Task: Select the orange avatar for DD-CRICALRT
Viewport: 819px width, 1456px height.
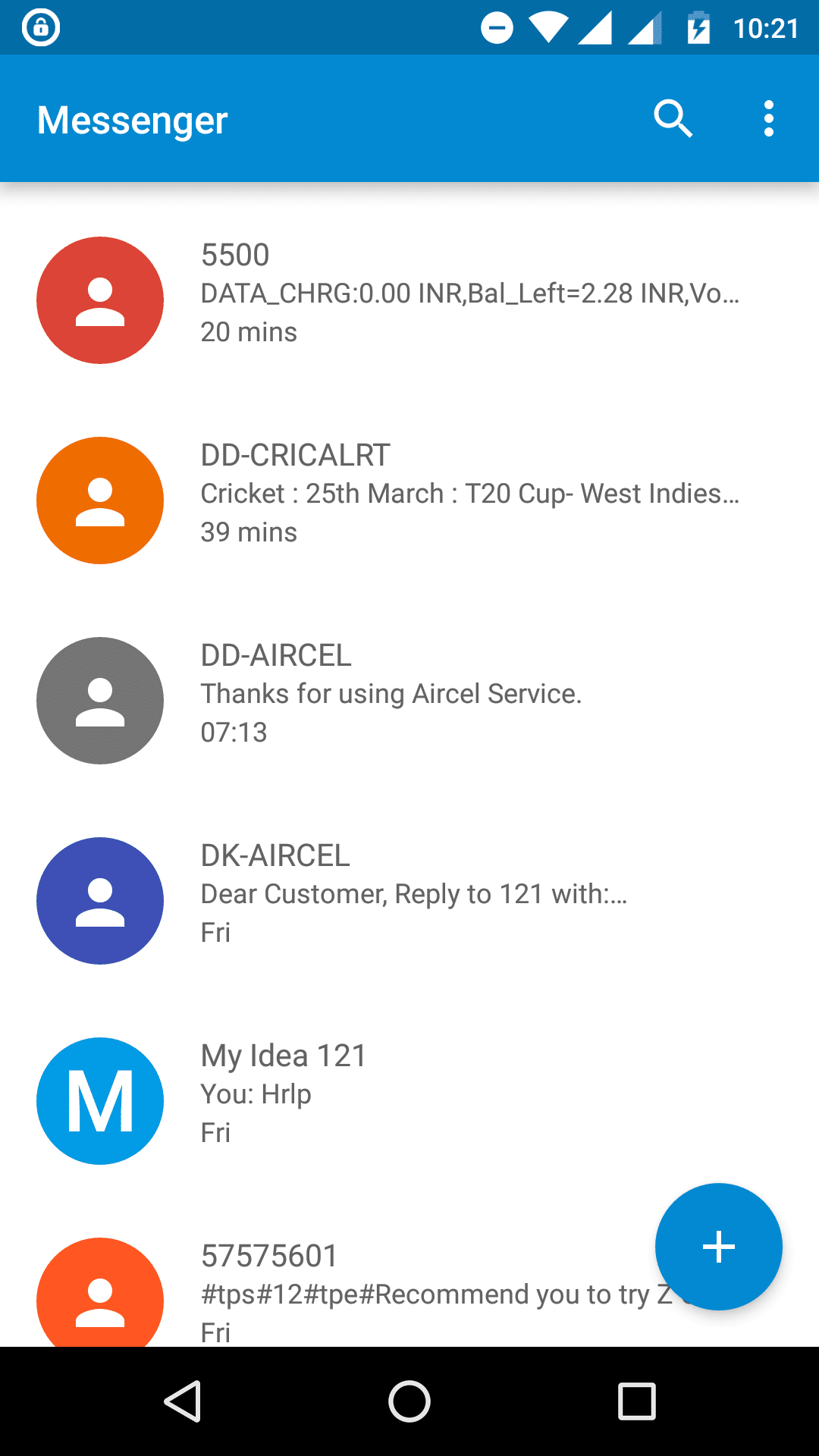Action: pos(99,500)
